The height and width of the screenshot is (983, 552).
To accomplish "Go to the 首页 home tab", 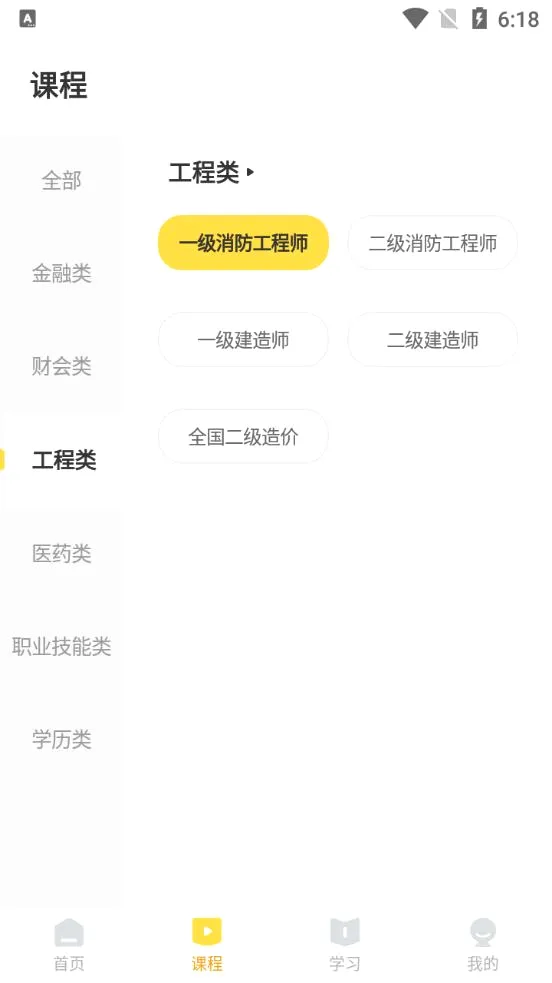I will point(69,945).
